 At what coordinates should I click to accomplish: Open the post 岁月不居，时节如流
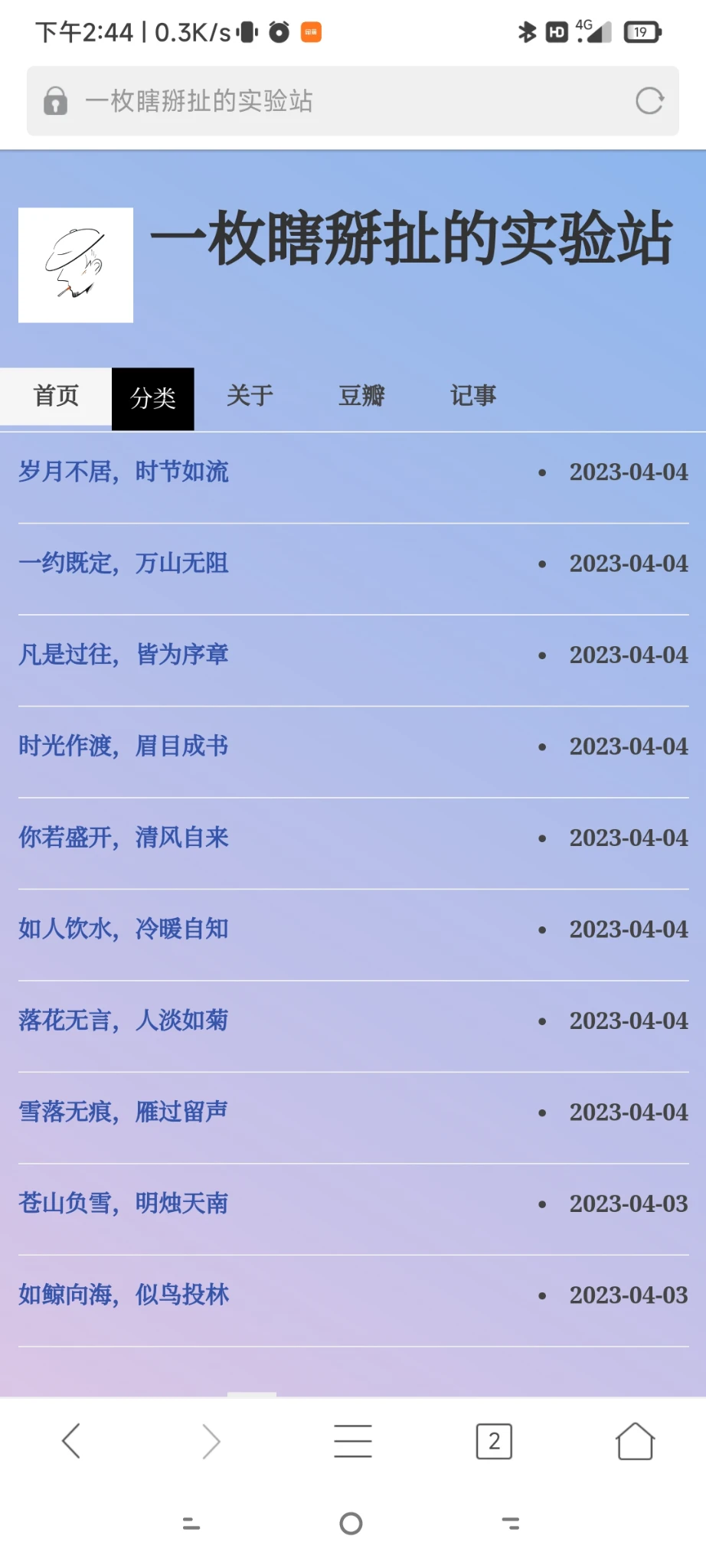pyautogui.click(x=124, y=472)
